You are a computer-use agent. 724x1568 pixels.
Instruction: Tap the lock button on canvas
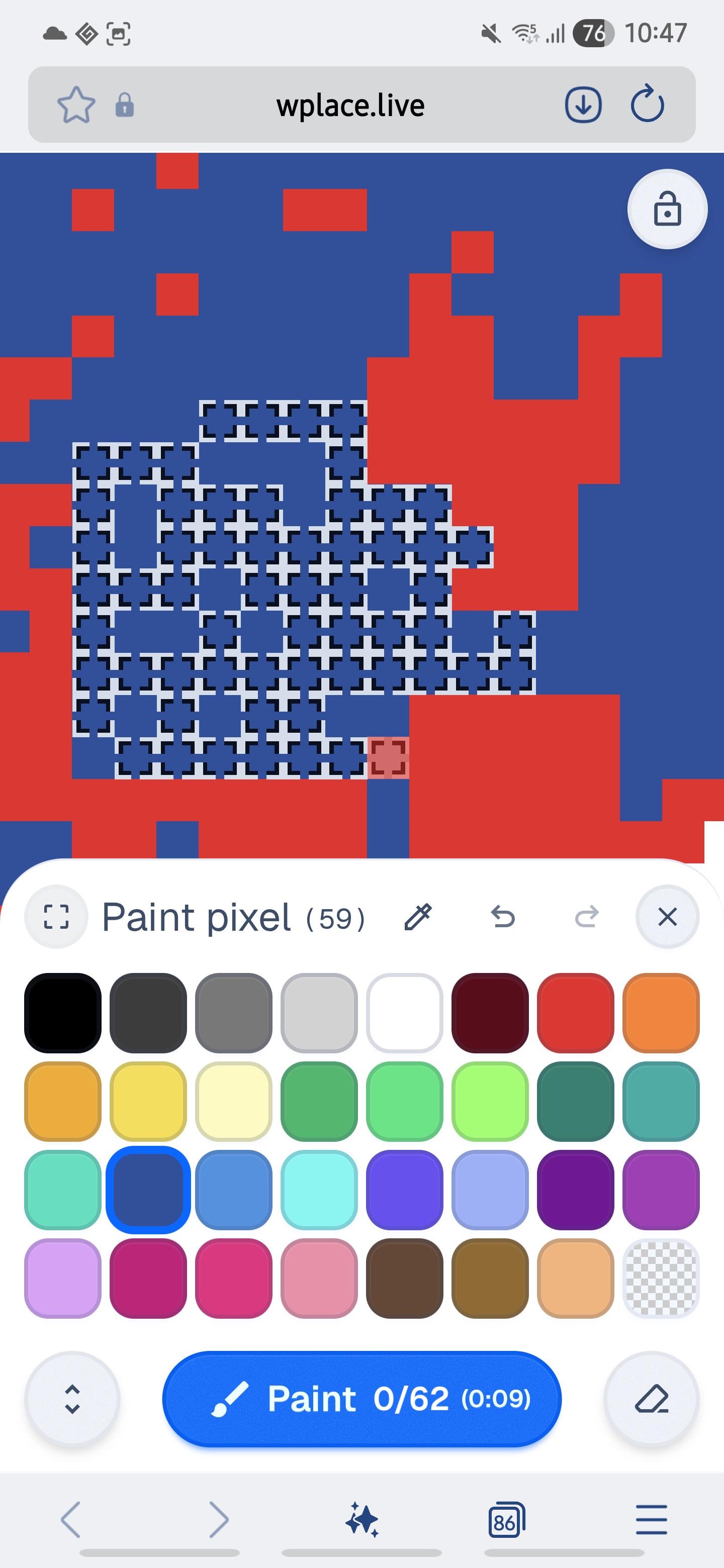(667, 210)
